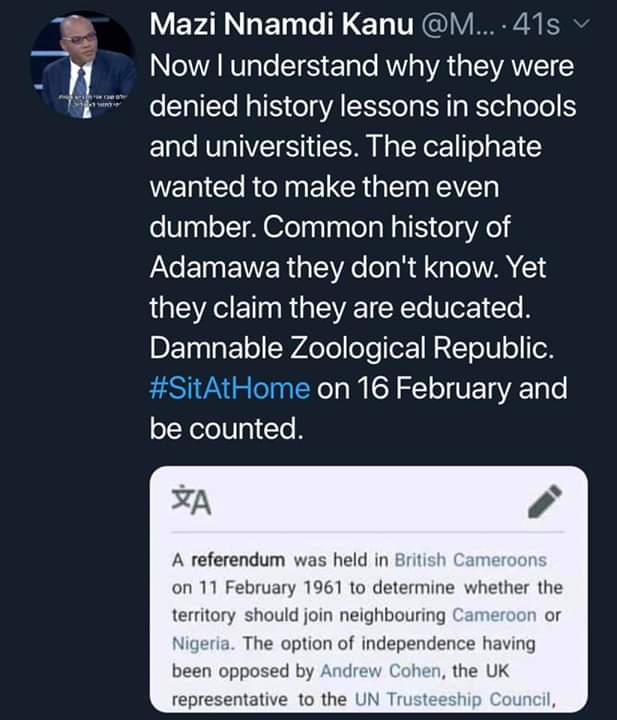Open the tweet options dropdown arrow
Viewport: 617px width, 720px height.
pos(588,28)
